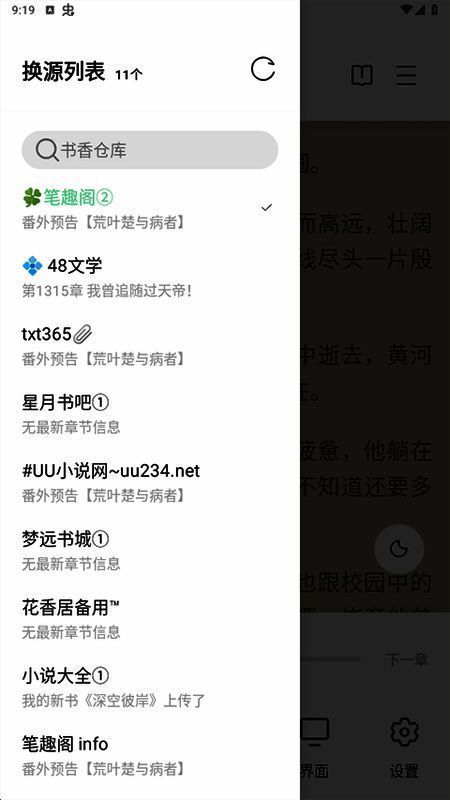Switch to #UU小说网~uu234.net source

point(150,482)
